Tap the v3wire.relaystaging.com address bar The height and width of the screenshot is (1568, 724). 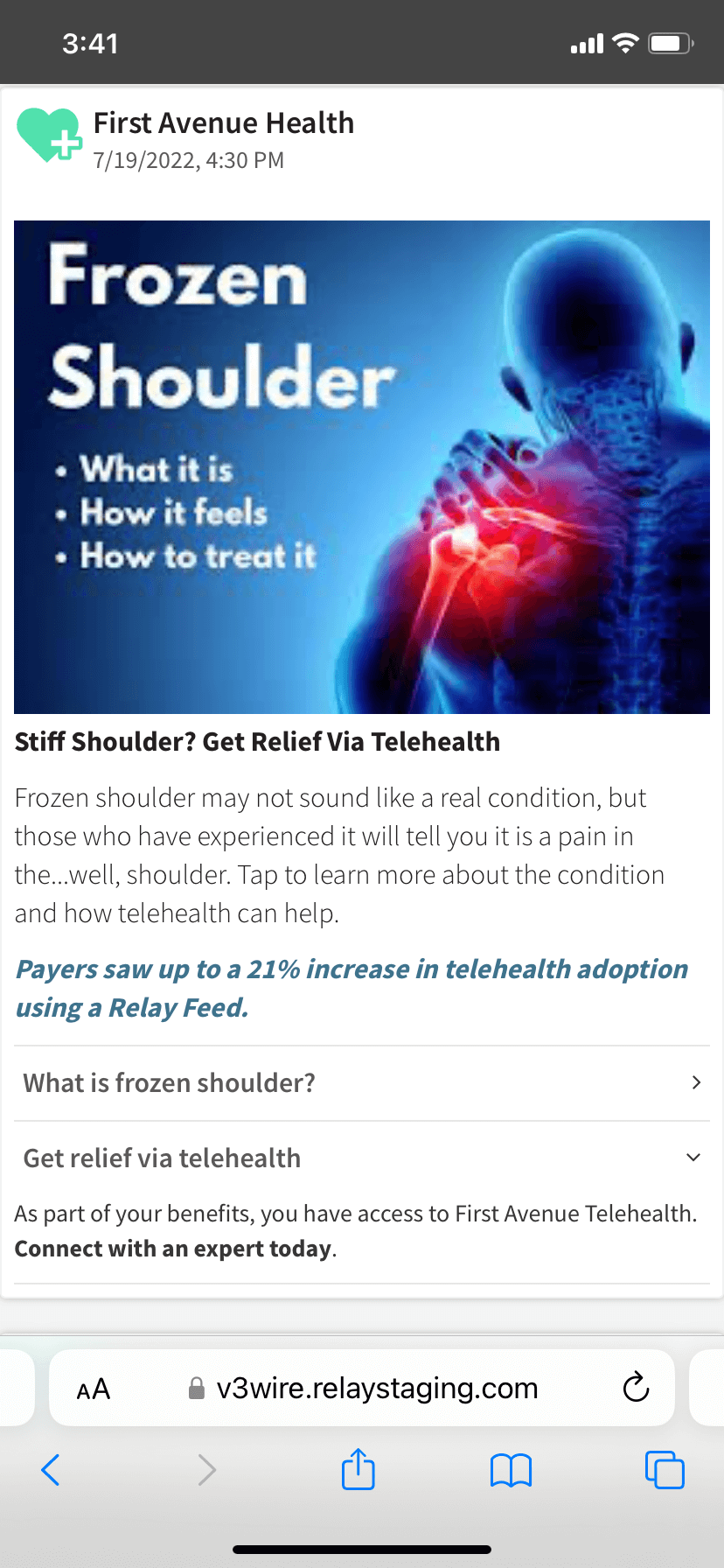pyautogui.click(x=376, y=1389)
